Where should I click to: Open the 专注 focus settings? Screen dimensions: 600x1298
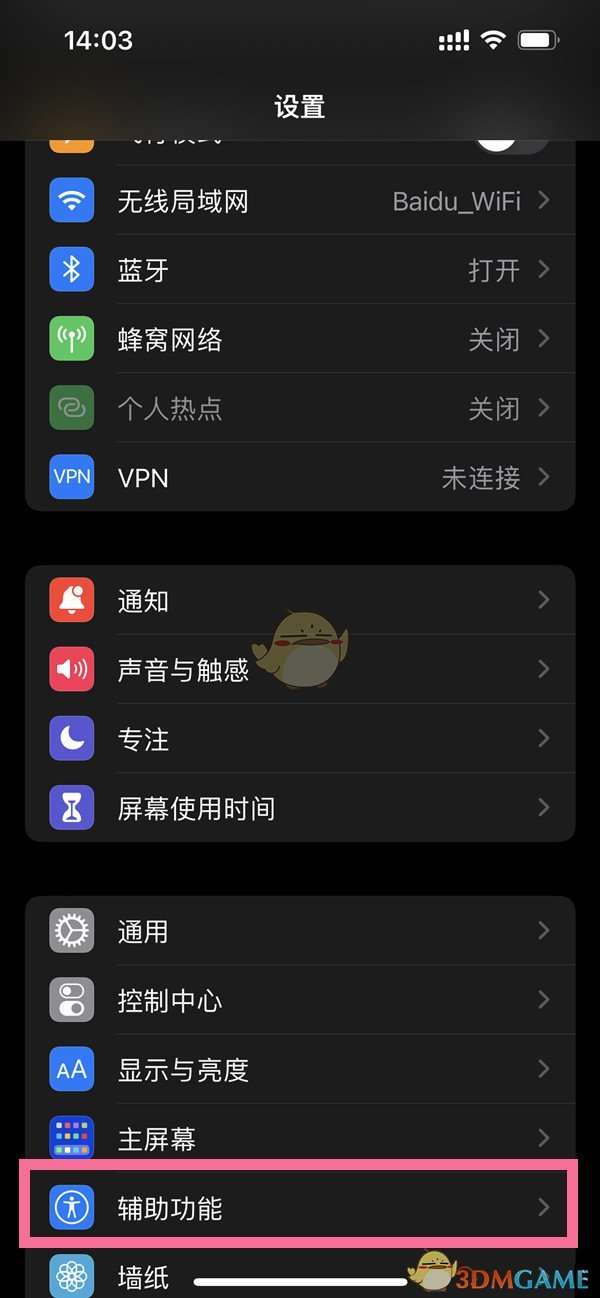coord(300,739)
